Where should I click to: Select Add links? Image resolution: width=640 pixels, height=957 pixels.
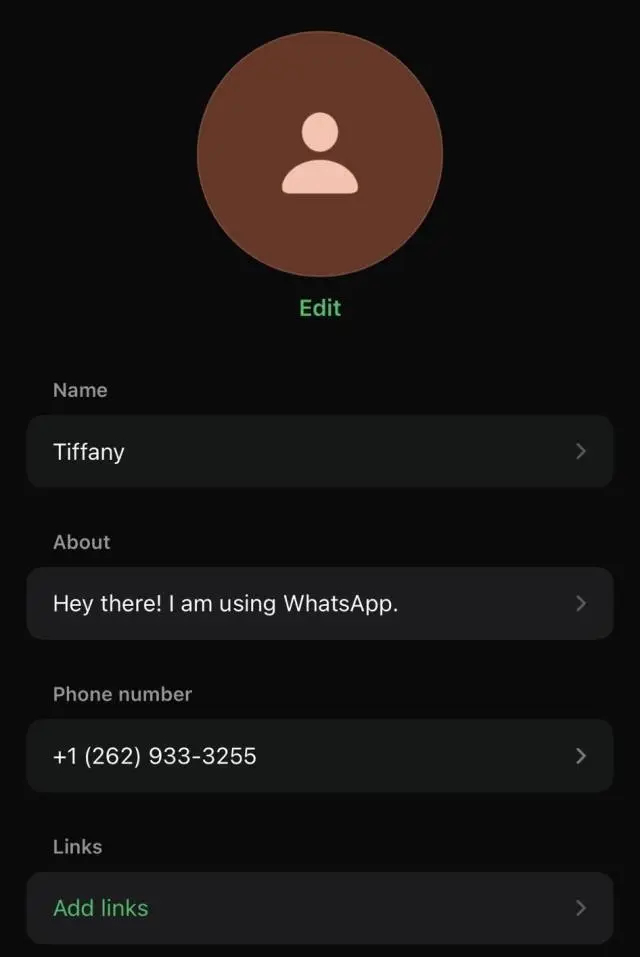click(x=319, y=908)
